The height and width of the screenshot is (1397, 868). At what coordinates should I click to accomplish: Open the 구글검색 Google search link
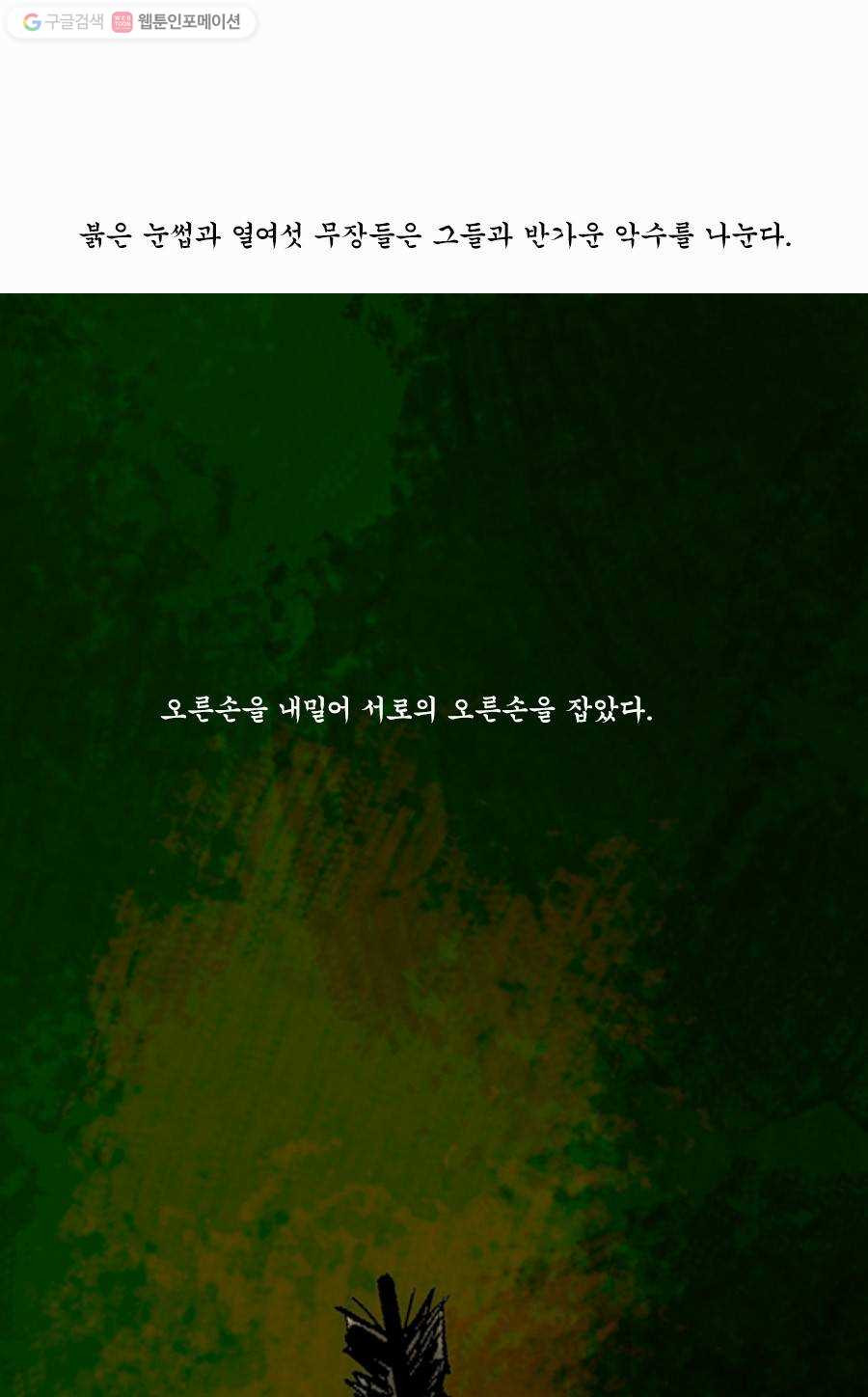pos(64,22)
